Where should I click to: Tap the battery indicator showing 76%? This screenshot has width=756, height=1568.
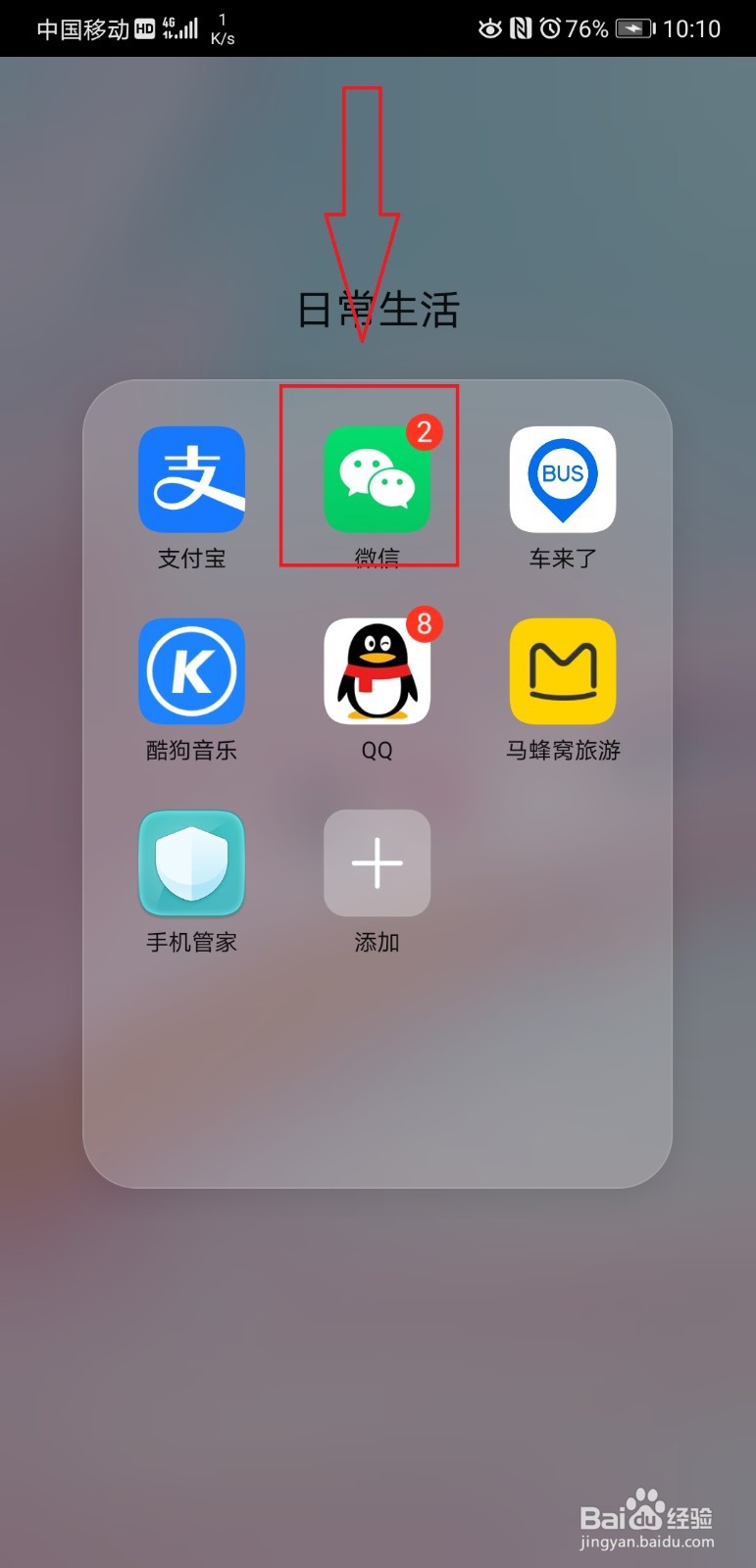click(588, 28)
